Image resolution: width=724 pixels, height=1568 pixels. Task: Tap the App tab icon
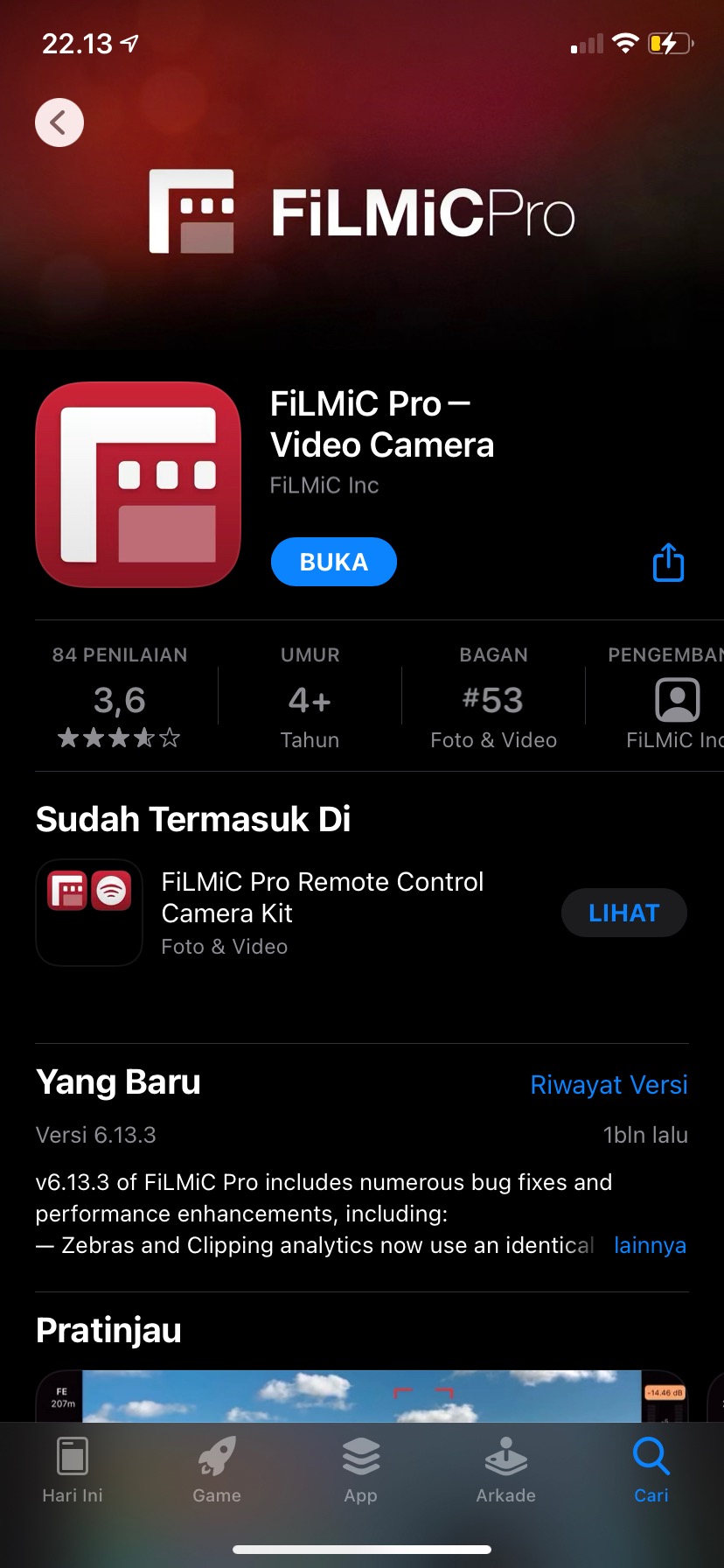(361, 1457)
